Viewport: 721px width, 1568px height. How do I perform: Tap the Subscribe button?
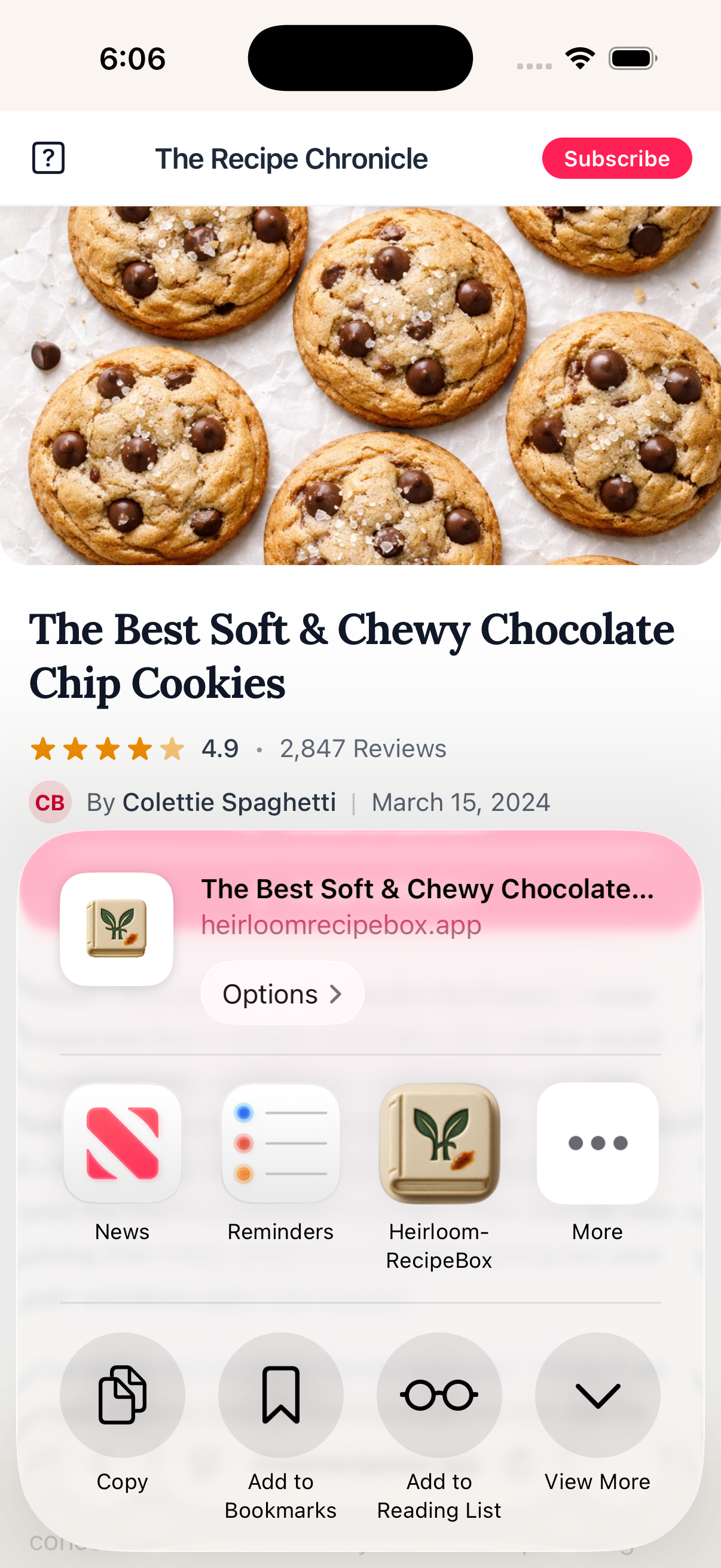[616, 158]
